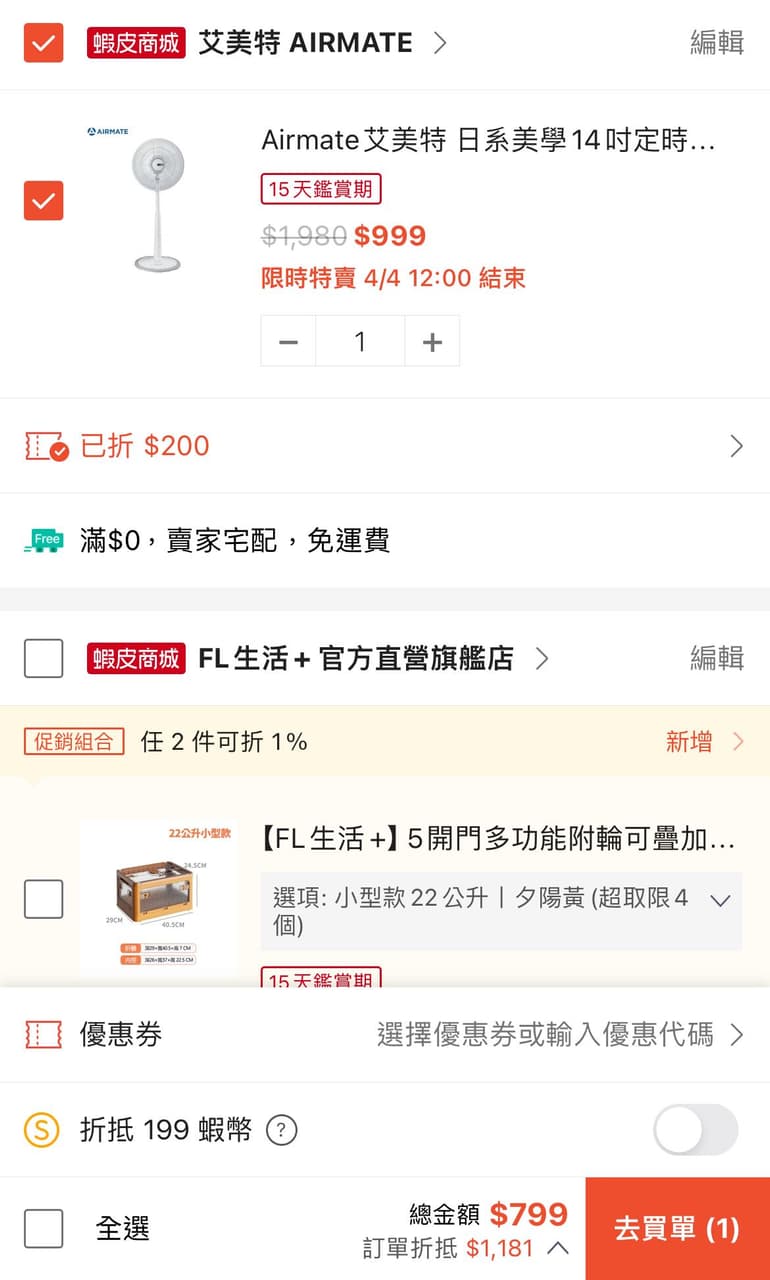This screenshot has width=770, height=1280.
Task: Show help for 折抵 199 蝦幣
Action: click(282, 1130)
